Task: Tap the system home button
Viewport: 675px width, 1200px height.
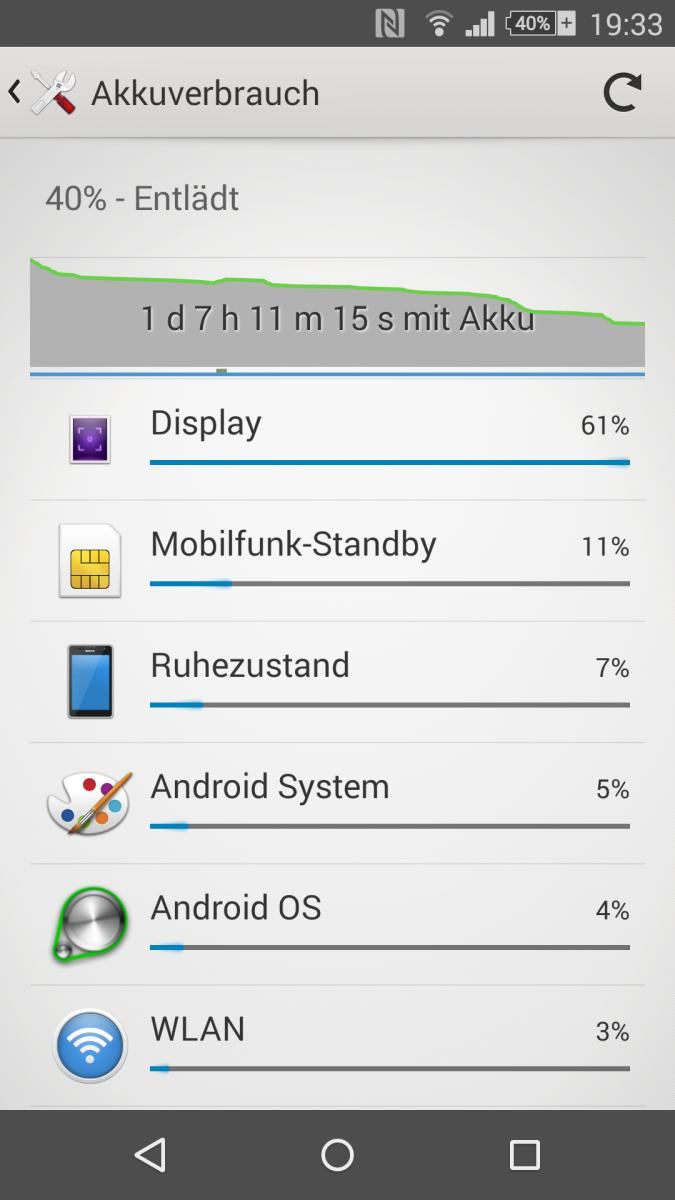Action: (337, 1155)
